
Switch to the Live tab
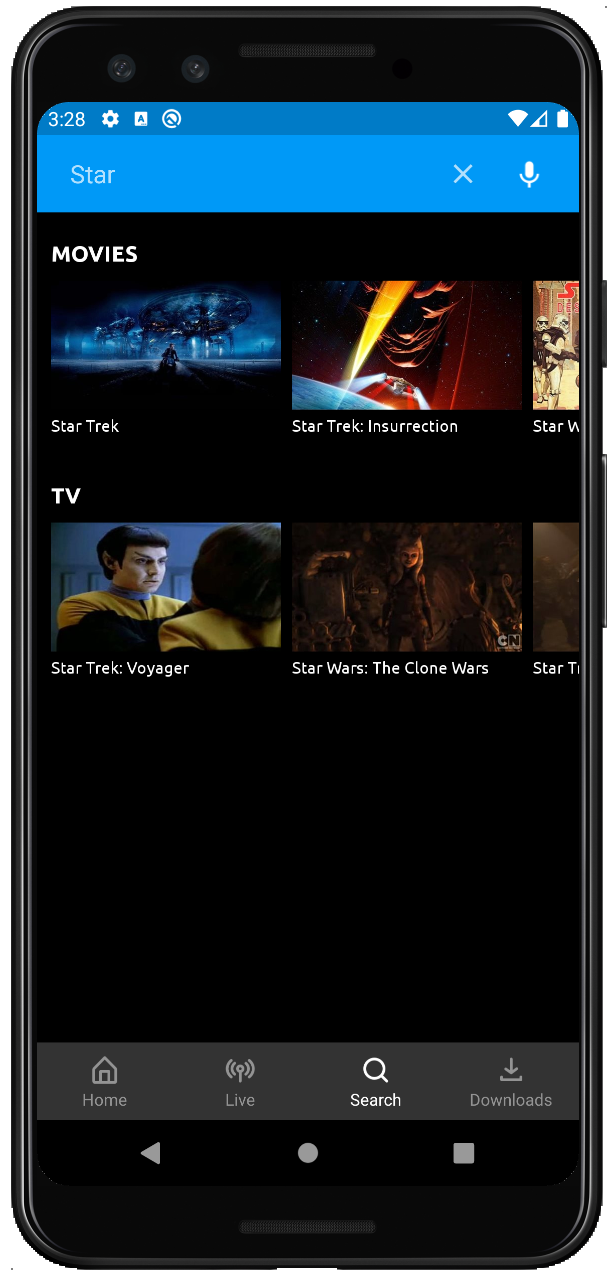coord(240,1082)
